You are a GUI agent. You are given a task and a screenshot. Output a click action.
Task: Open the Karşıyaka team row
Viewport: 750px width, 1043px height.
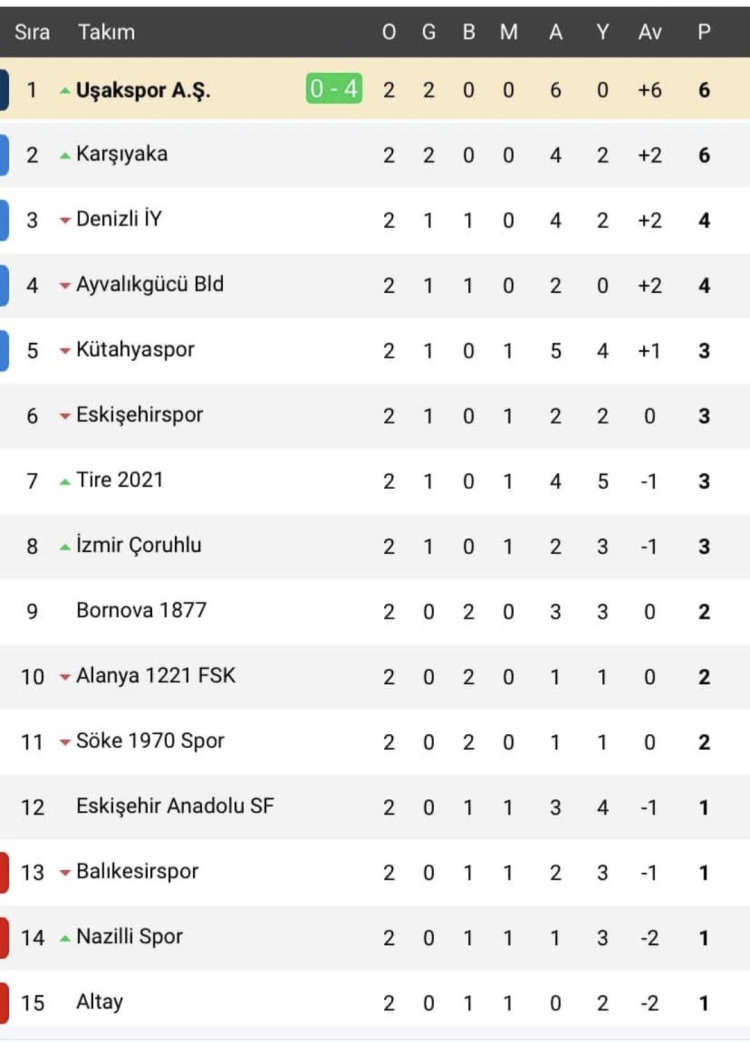pos(121,154)
